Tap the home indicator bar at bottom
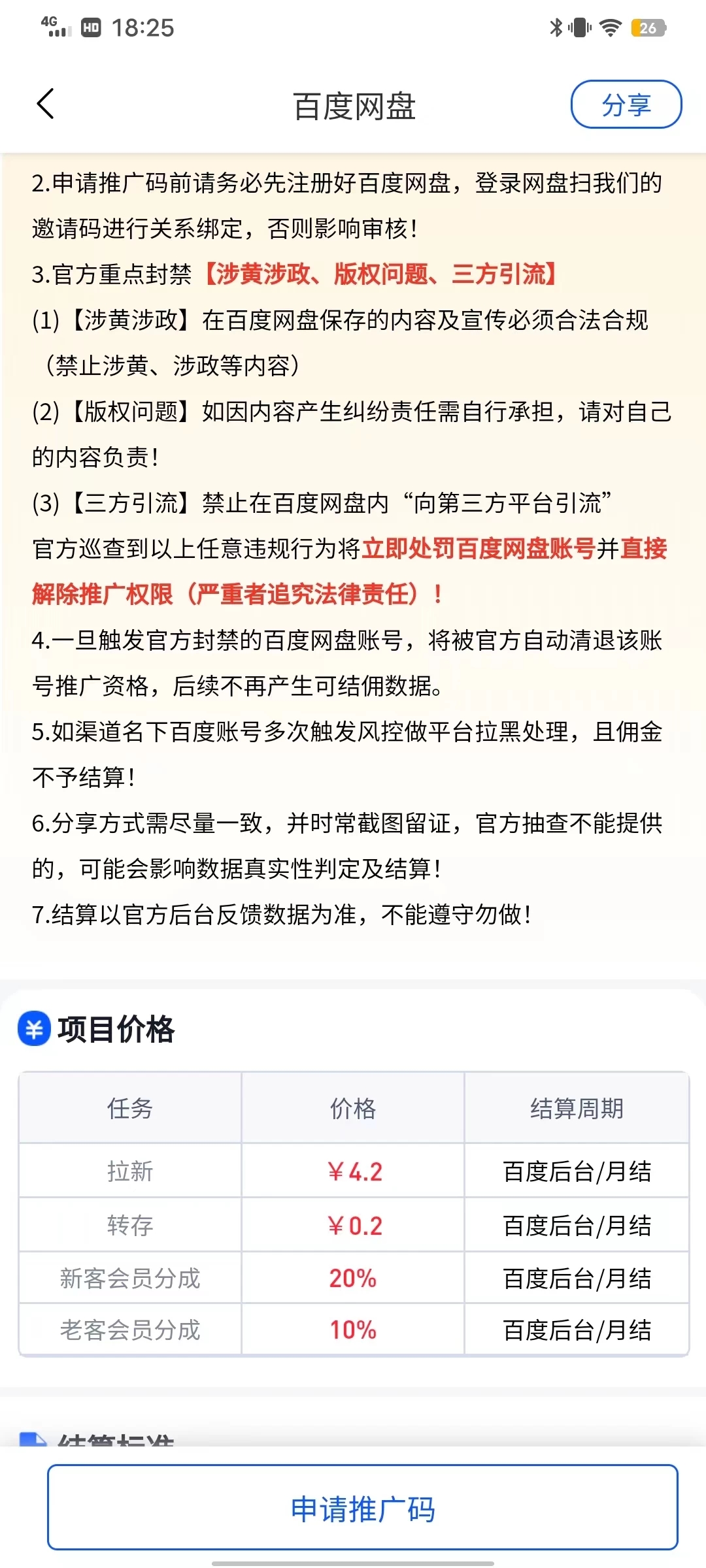The image size is (706, 1568). point(353,1561)
